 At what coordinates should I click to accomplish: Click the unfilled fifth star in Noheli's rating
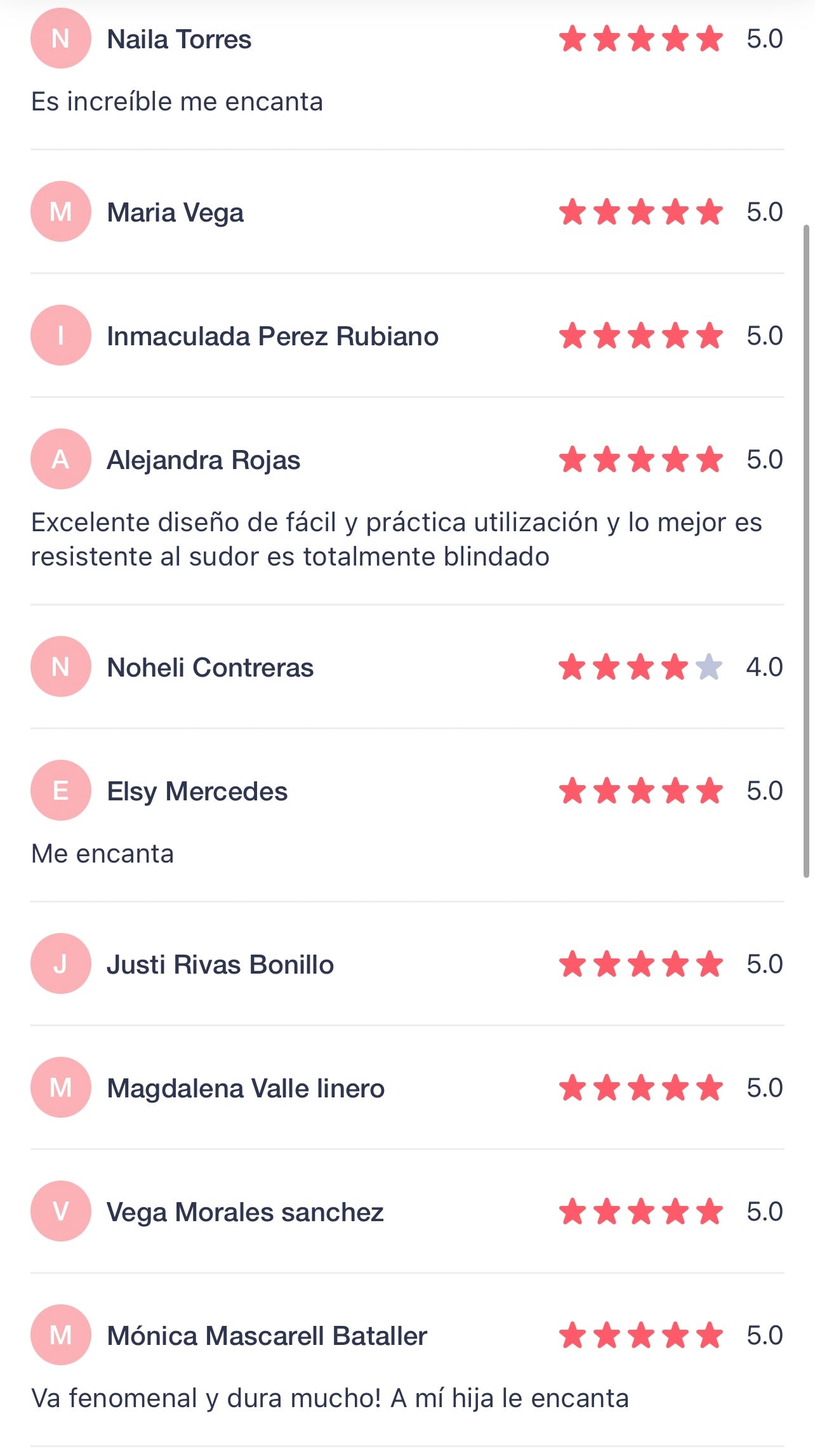[x=706, y=667]
